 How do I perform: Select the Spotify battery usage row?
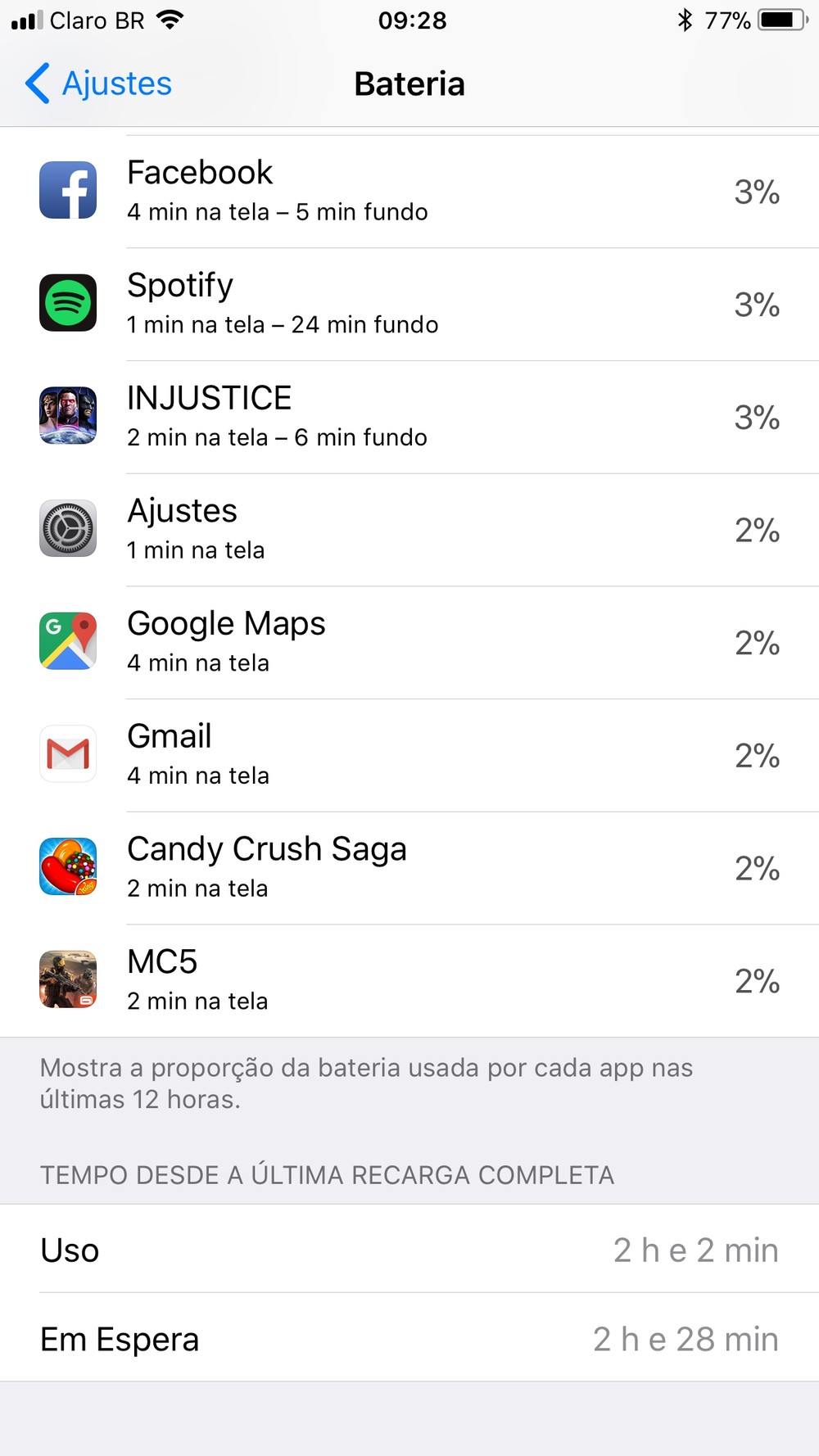(409, 304)
